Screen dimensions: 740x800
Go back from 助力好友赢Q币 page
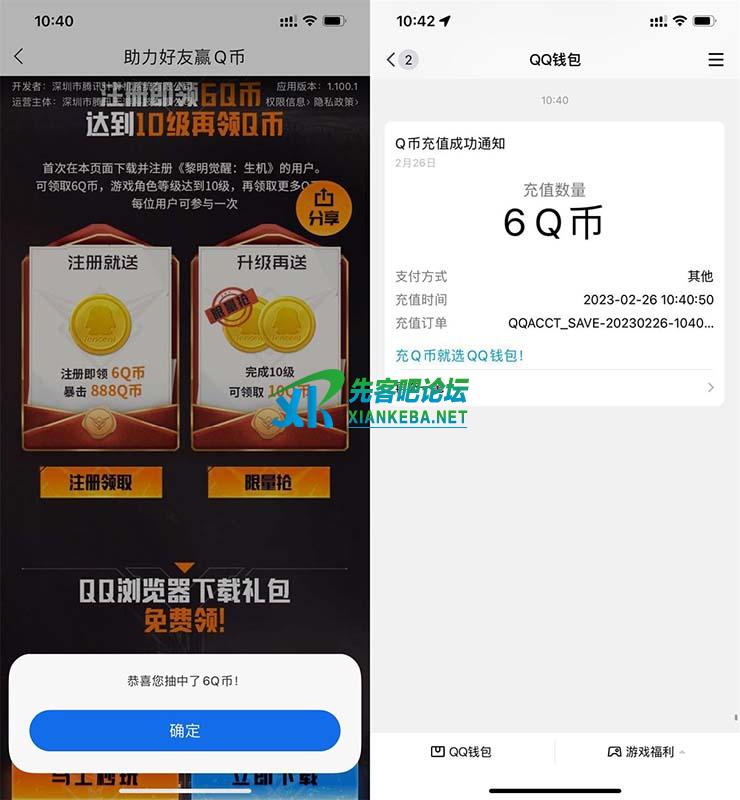19,58
